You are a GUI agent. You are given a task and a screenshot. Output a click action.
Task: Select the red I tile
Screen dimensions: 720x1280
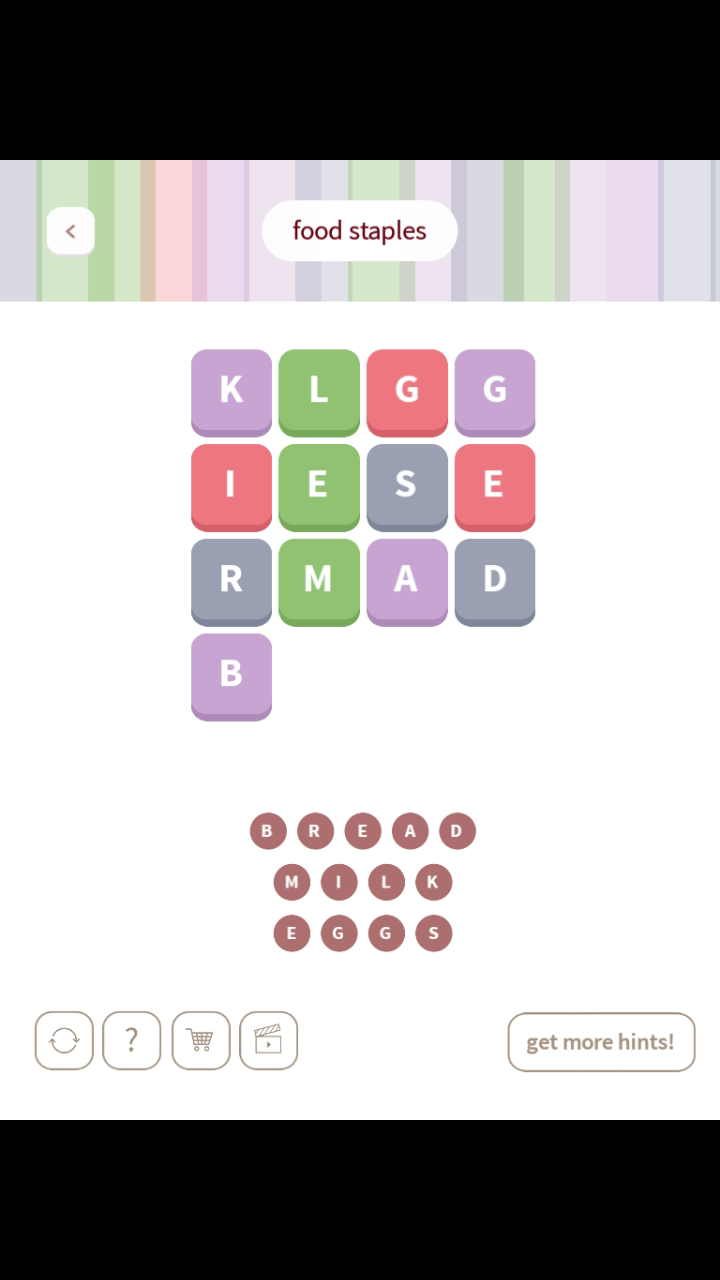pos(231,485)
